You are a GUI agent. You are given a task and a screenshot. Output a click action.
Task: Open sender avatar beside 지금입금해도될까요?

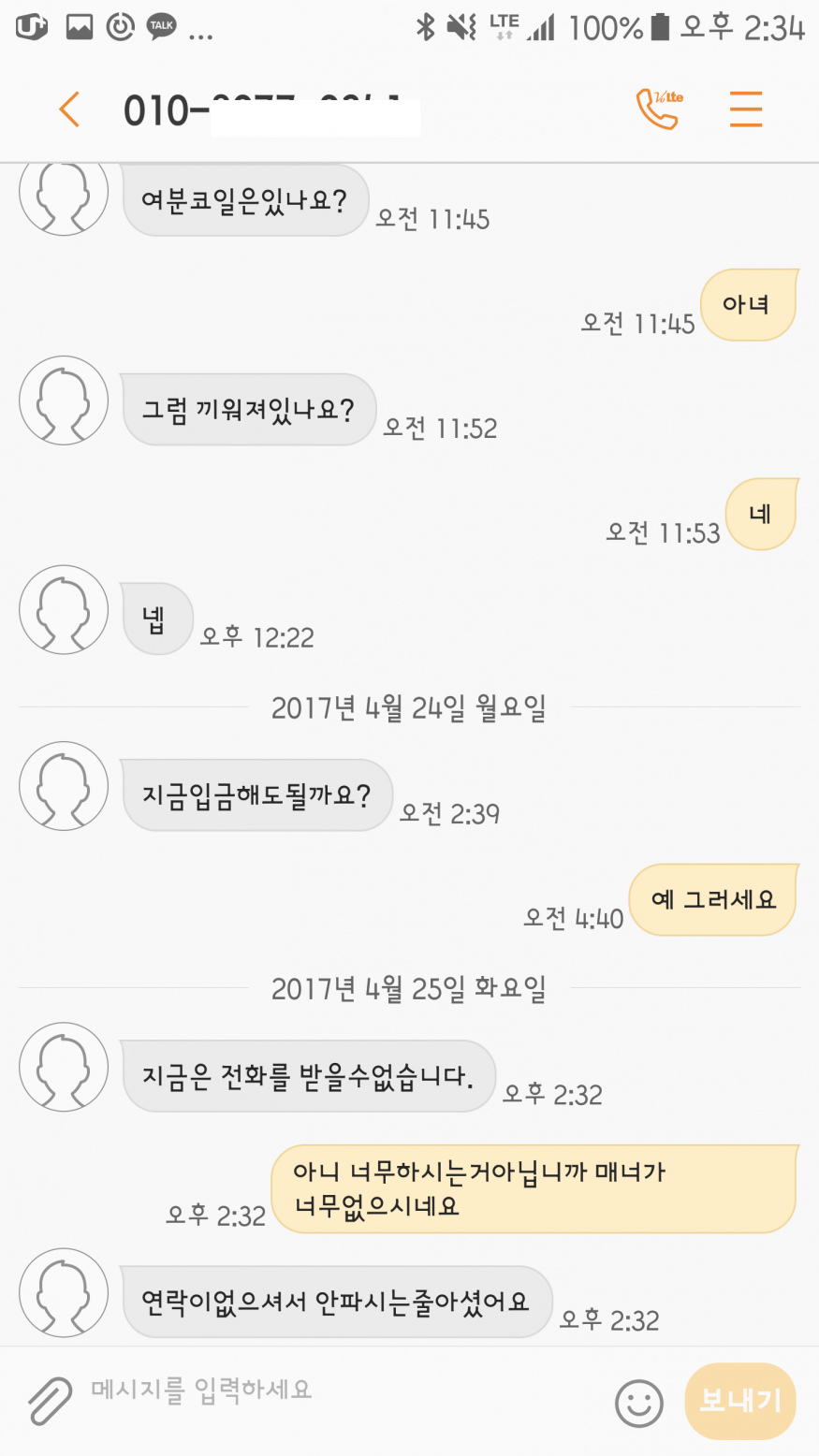pos(64,786)
